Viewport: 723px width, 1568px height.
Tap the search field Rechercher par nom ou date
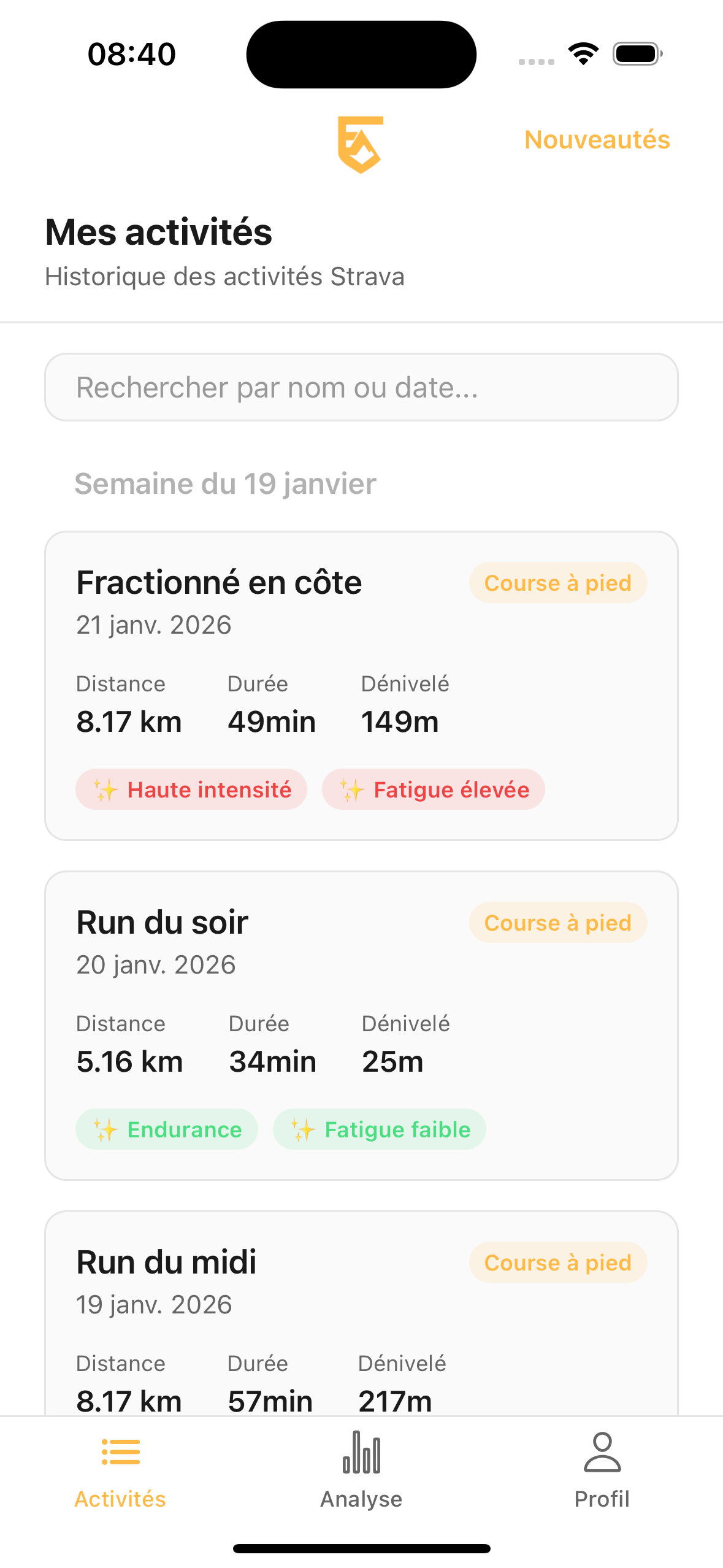tap(361, 387)
